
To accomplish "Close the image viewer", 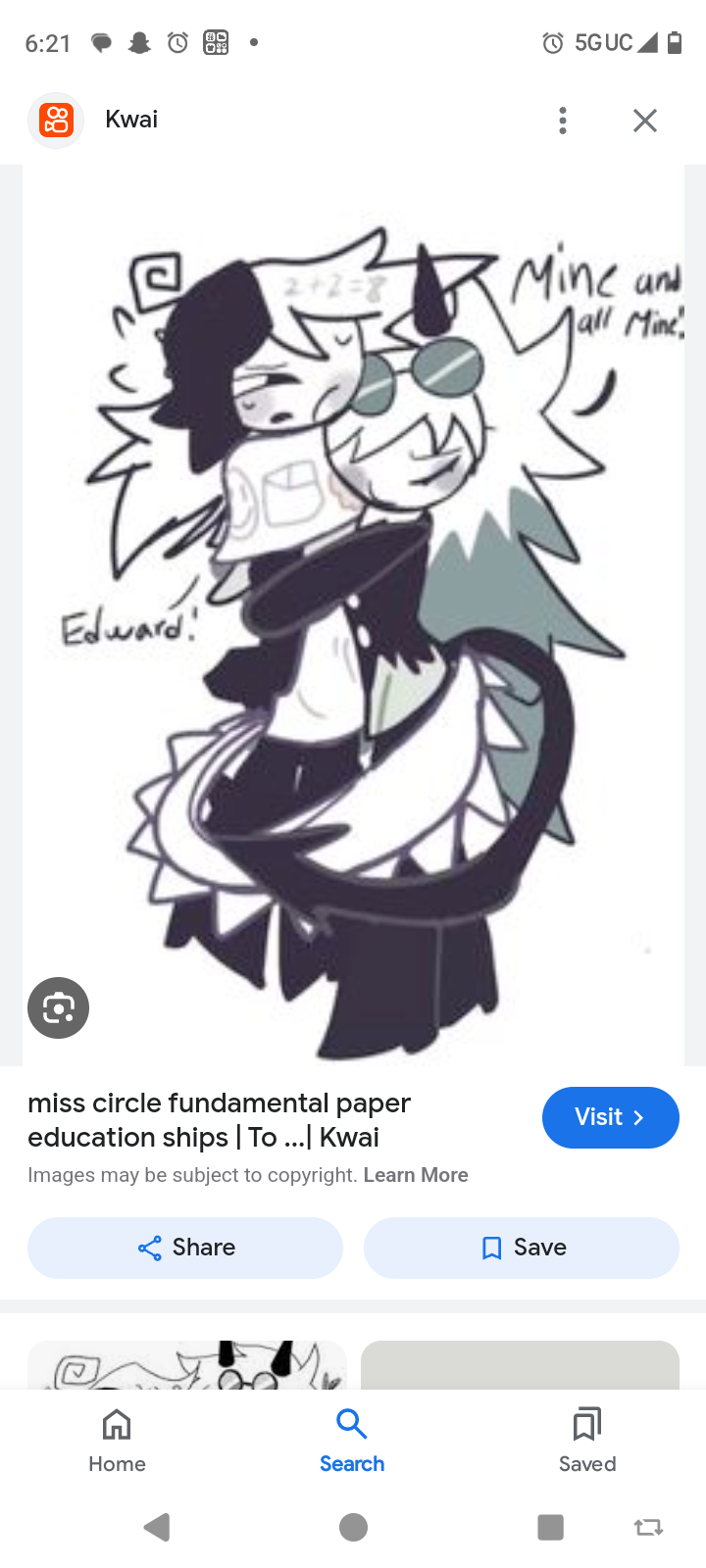I will [x=644, y=121].
